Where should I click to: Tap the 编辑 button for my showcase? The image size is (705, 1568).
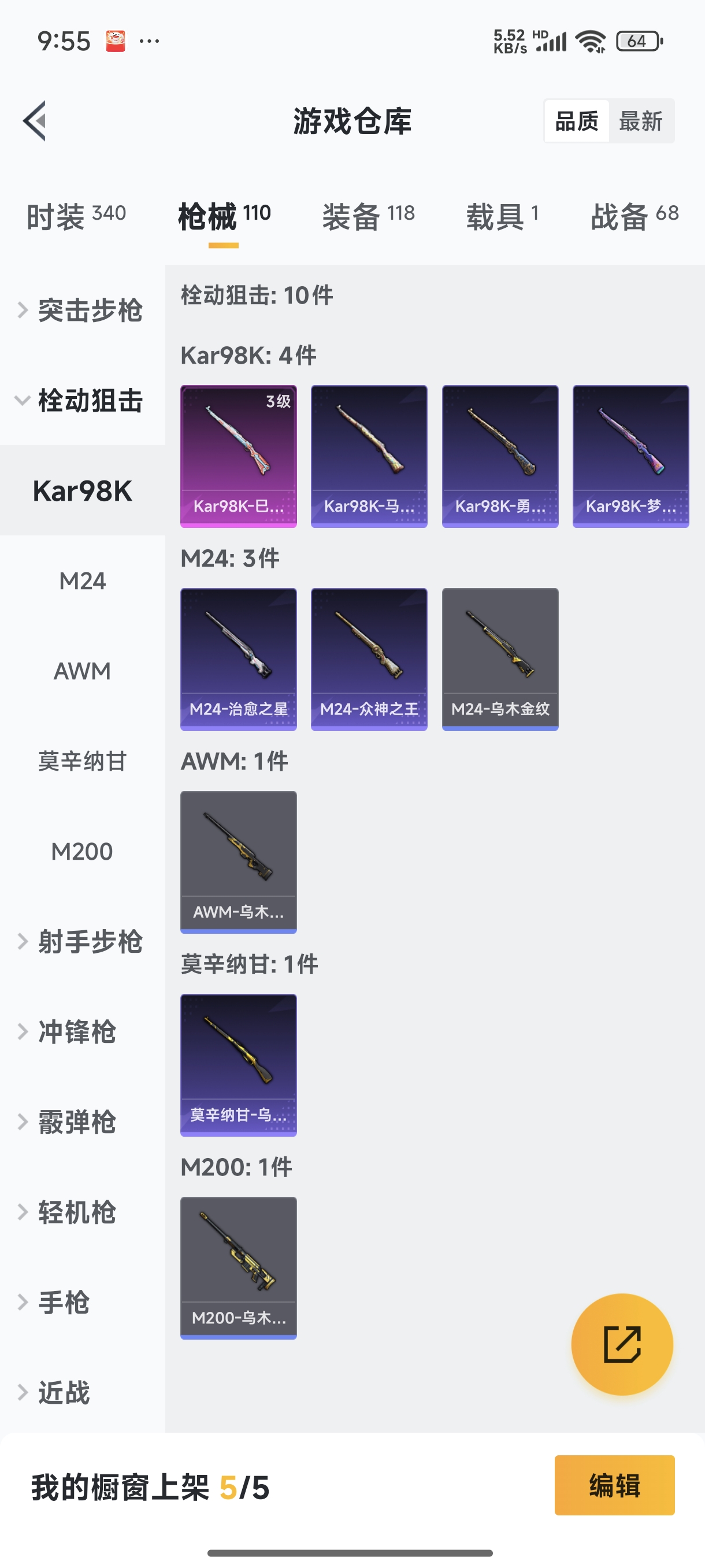[614, 1485]
